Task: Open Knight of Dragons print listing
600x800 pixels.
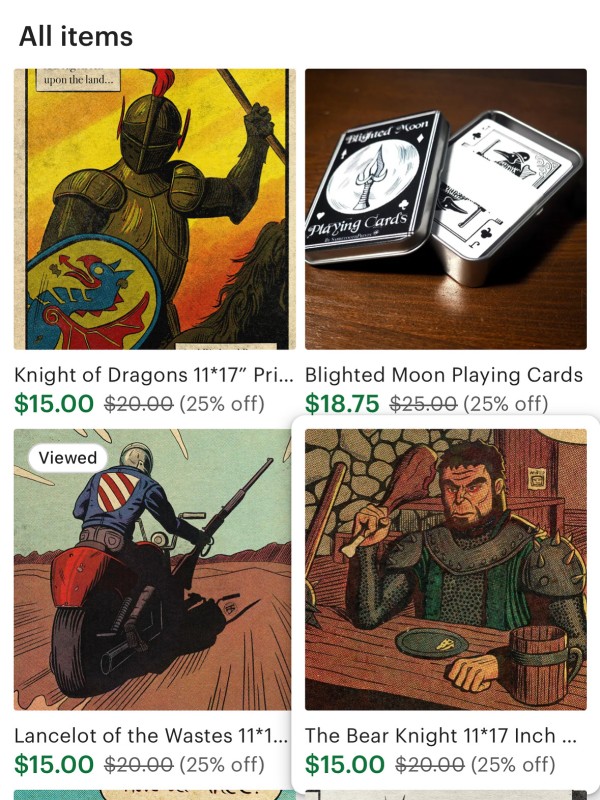Action: coord(155,210)
